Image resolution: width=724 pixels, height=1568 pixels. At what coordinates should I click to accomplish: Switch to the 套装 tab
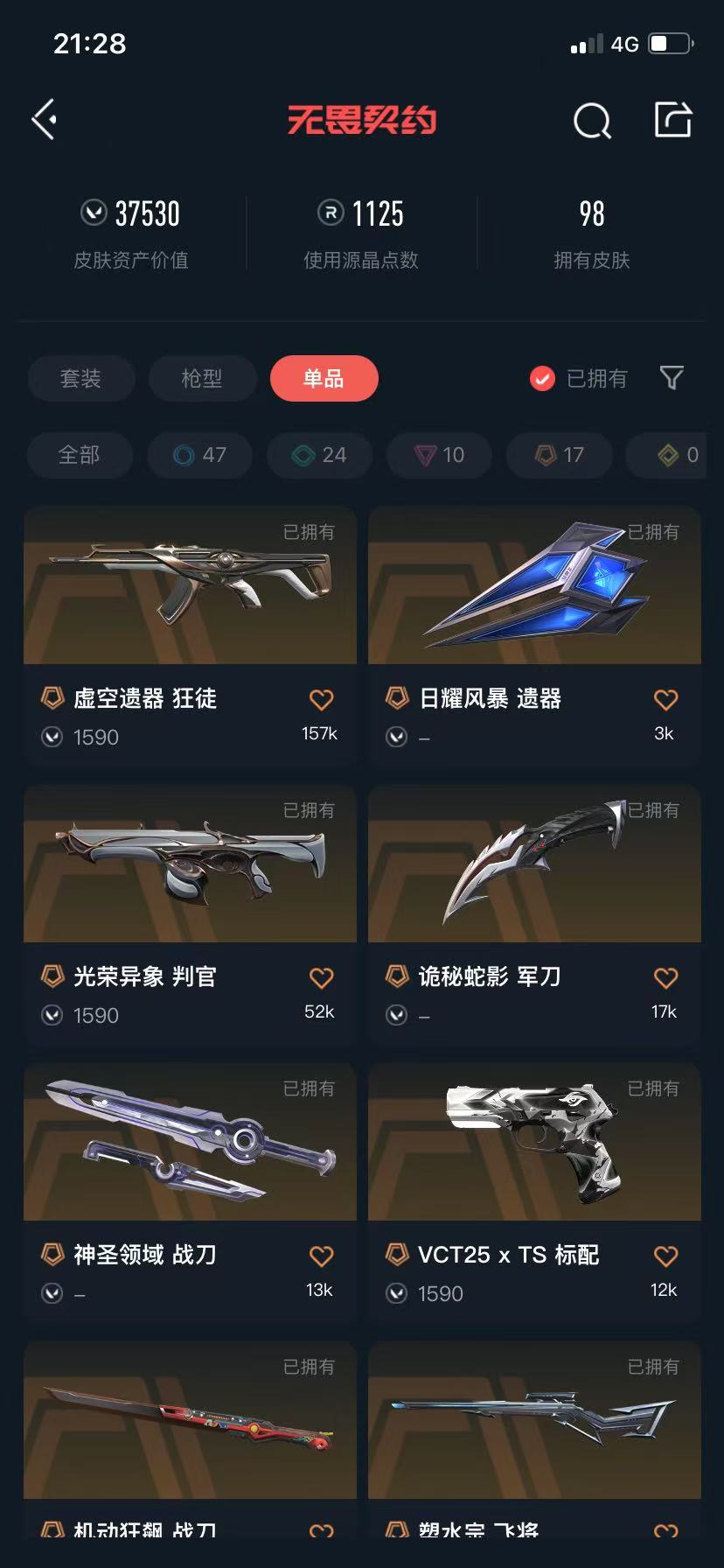tap(80, 379)
